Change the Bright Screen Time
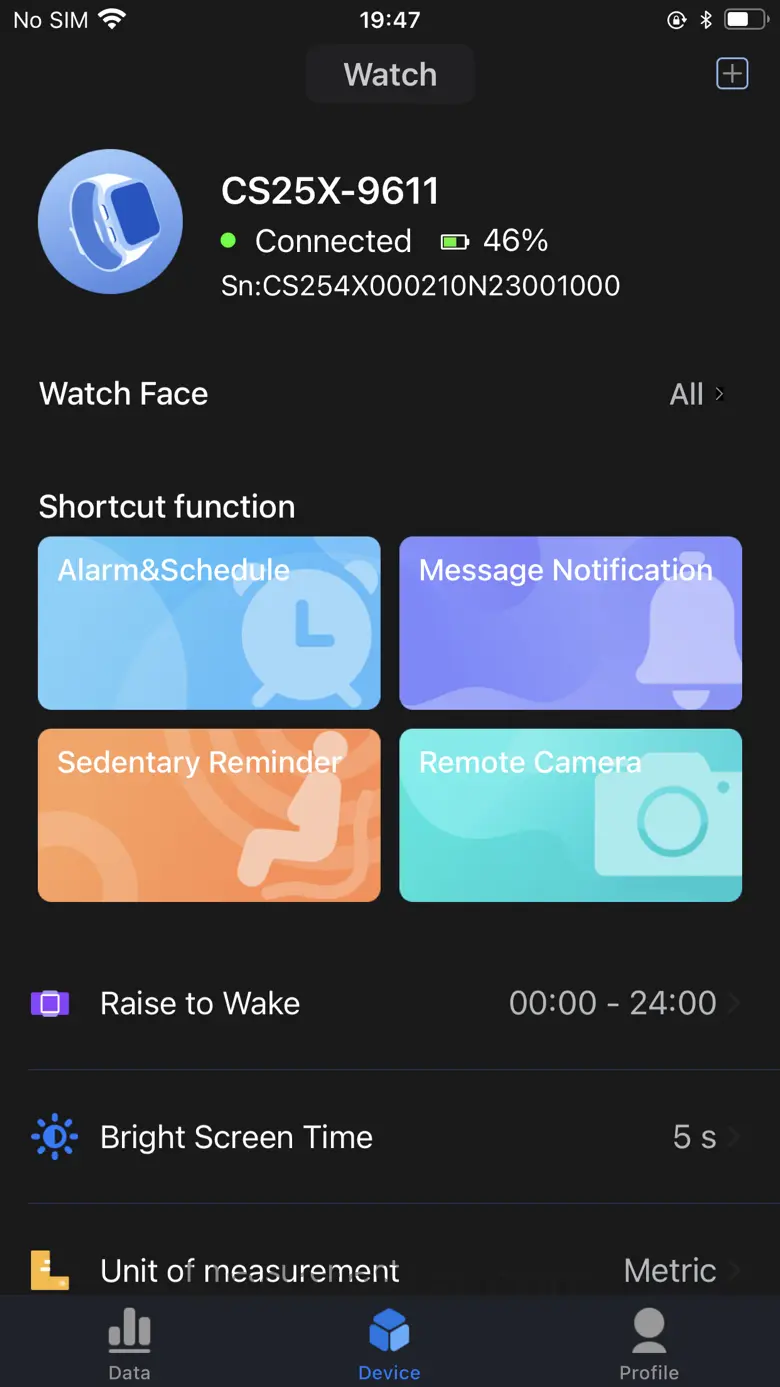 tap(388, 1137)
